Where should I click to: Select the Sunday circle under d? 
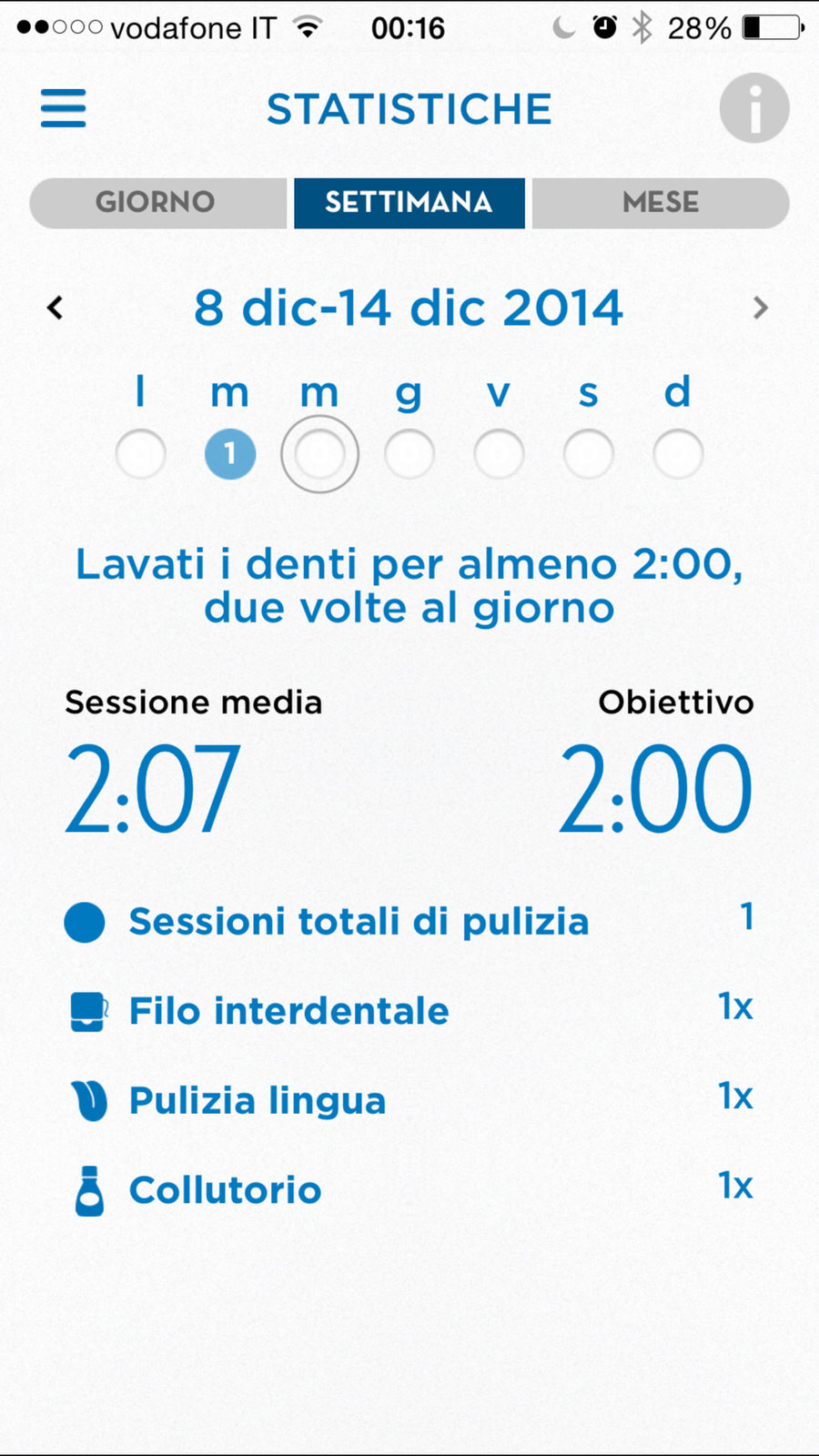(678, 453)
